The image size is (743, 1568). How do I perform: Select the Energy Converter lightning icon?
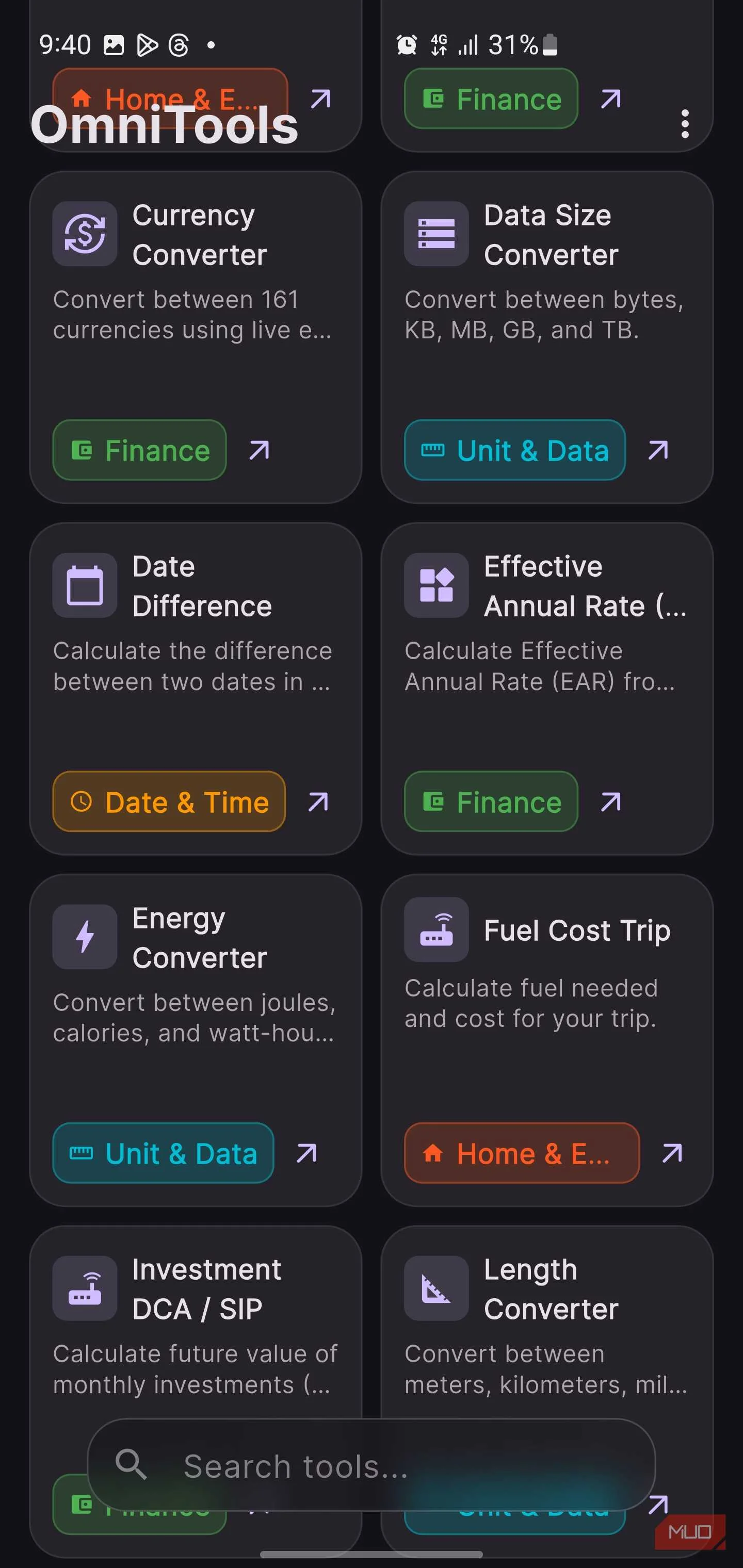(85, 936)
